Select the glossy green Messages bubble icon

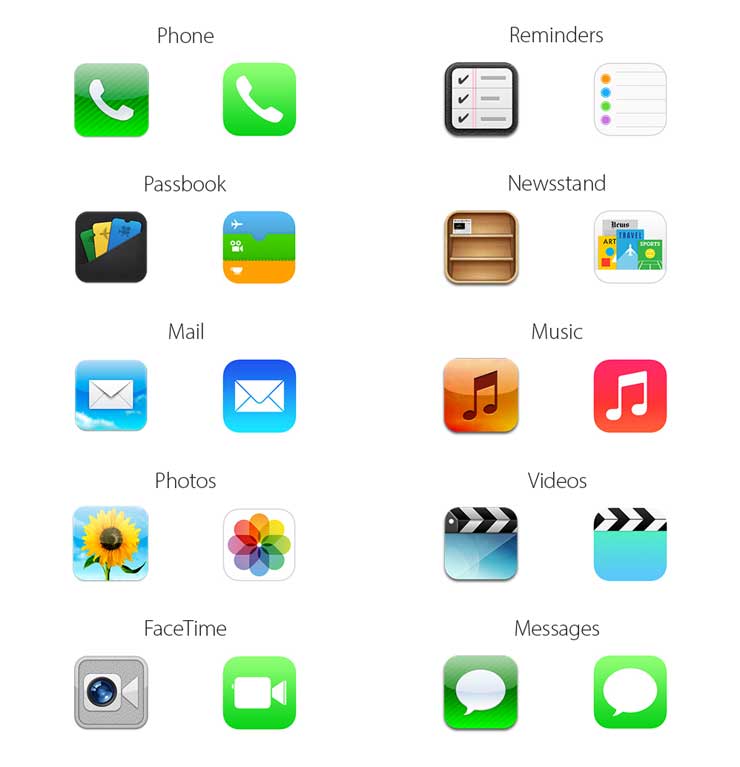point(481,692)
